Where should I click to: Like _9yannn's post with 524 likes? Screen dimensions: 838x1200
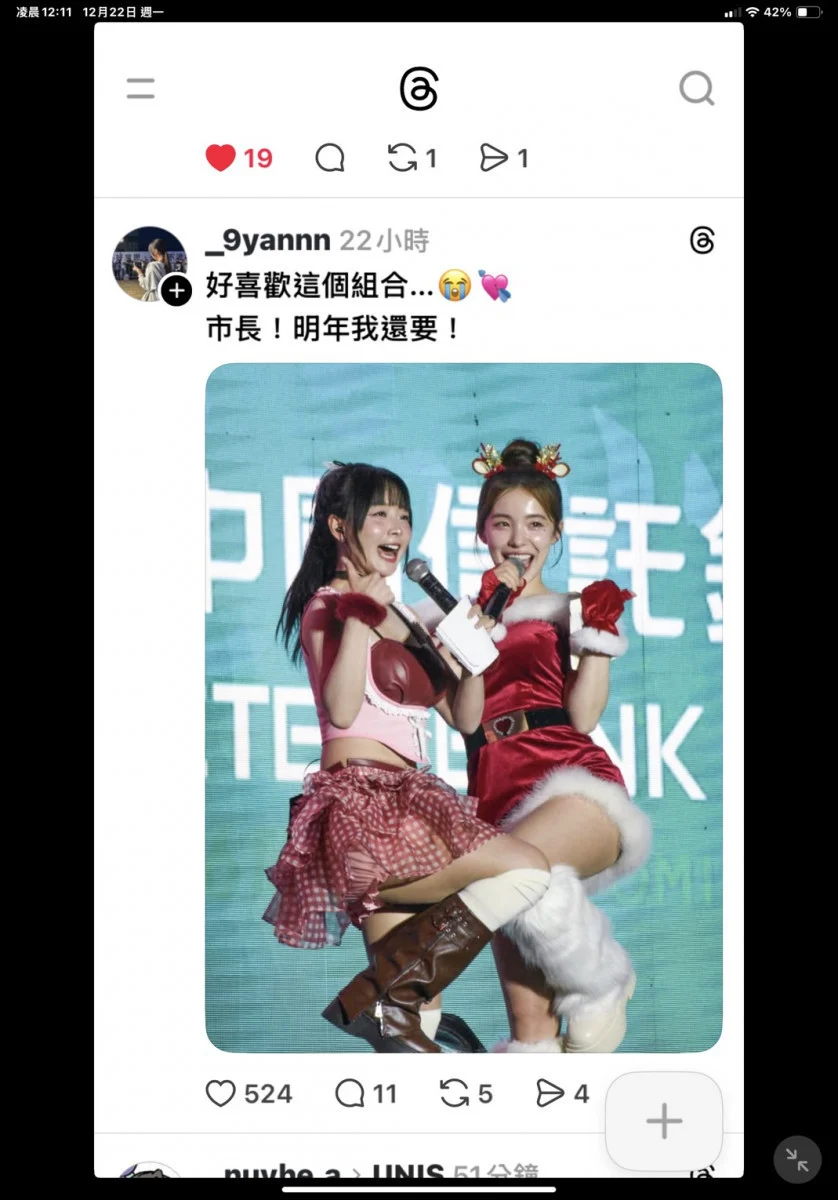[x=221, y=1094]
